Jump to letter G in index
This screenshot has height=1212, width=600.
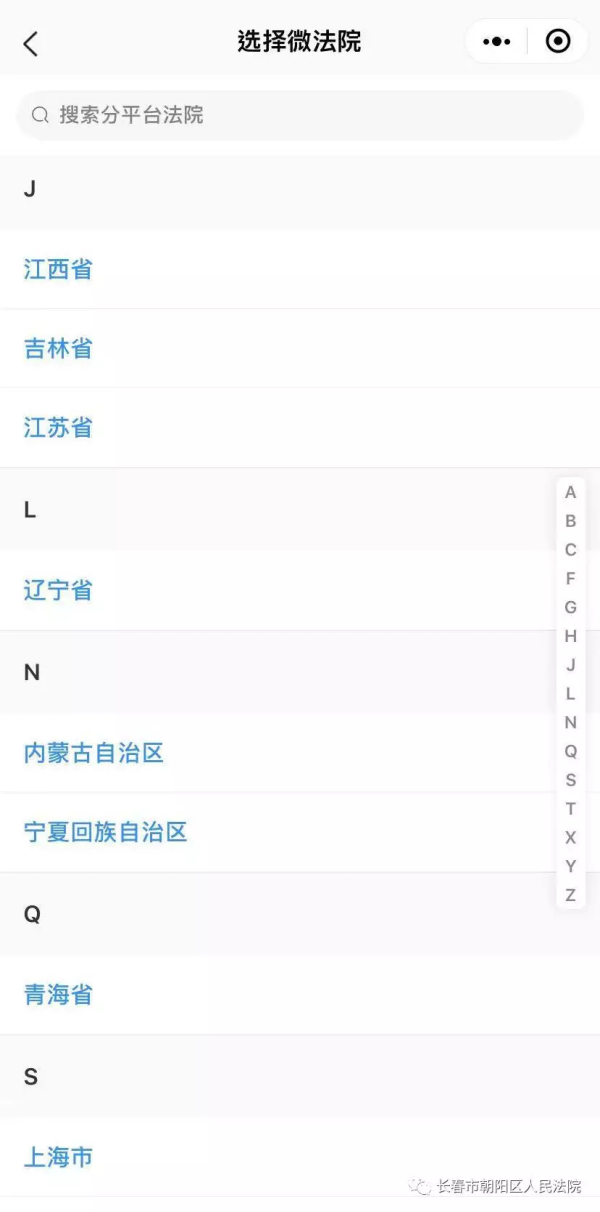(570, 607)
